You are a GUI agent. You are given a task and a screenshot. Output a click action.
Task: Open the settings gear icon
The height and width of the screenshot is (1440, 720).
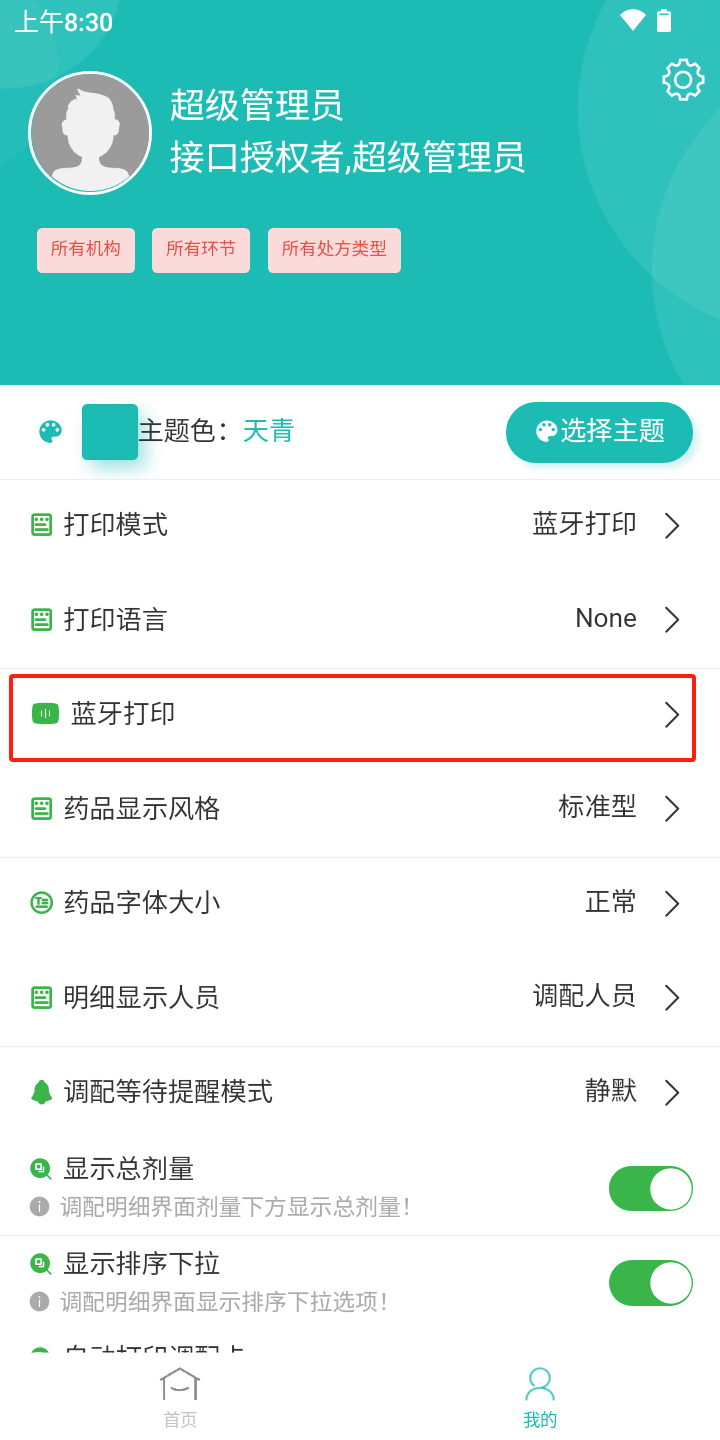click(x=683, y=80)
